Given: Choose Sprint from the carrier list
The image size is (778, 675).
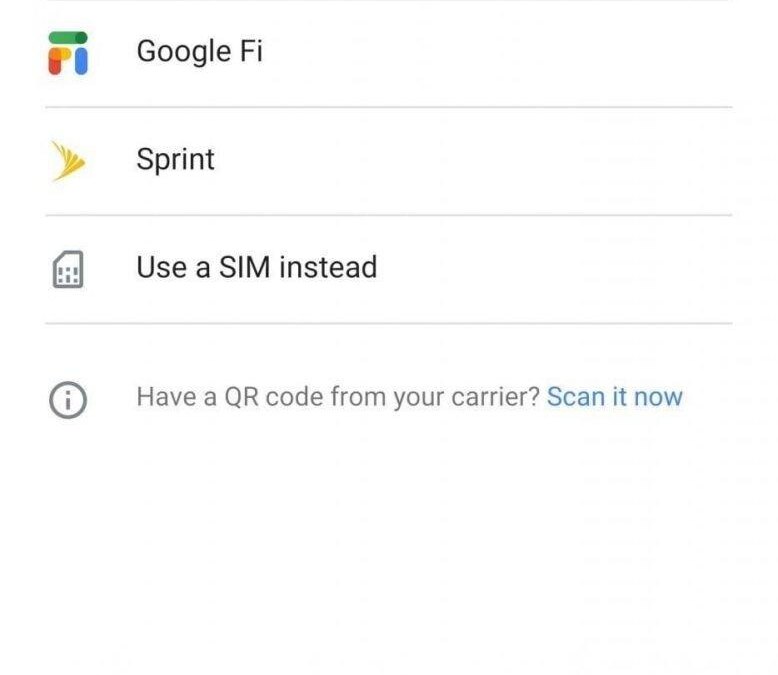Looking at the screenshot, I should pyautogui.click(x=176, y=160).
